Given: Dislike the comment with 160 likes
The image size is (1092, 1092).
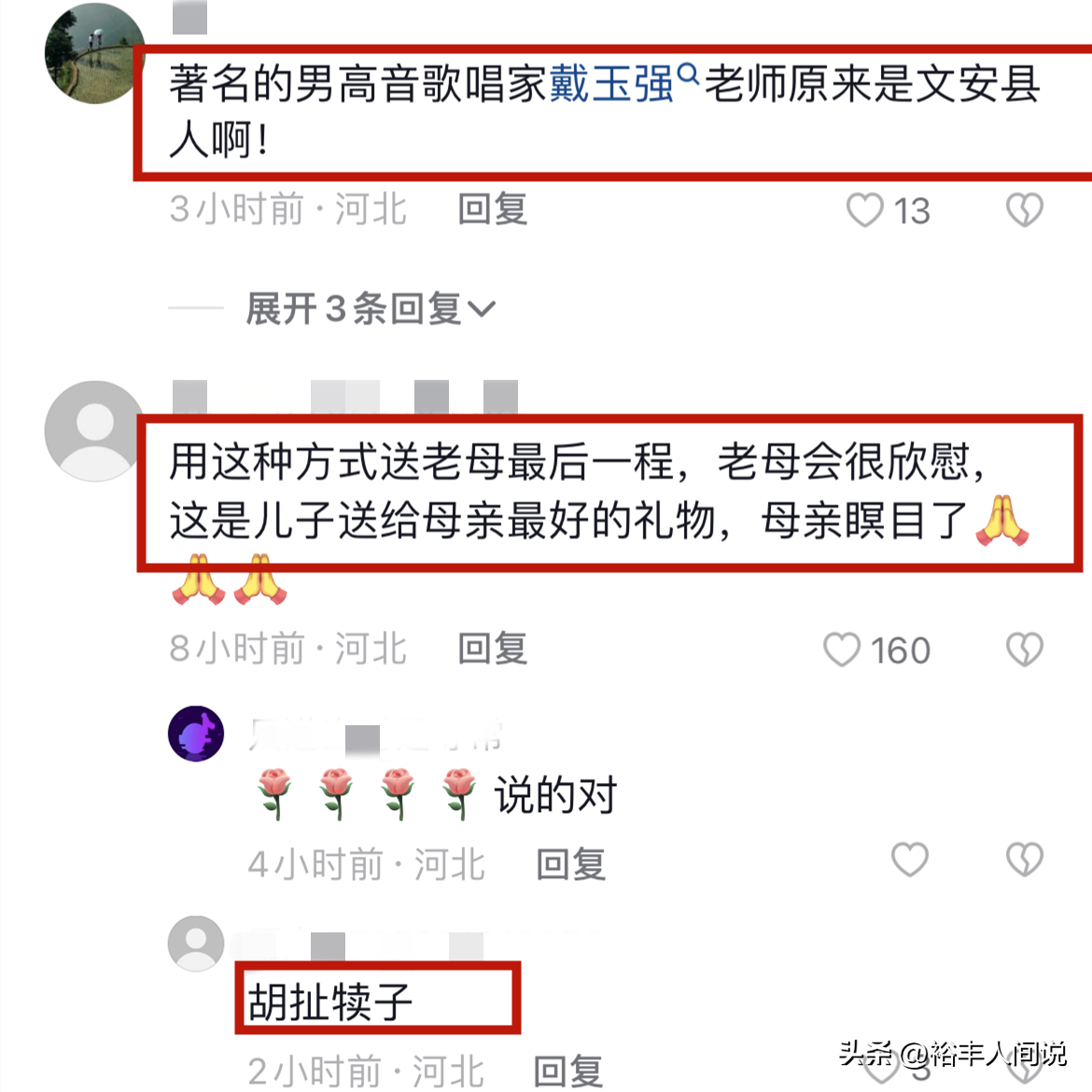Looking at the screenshot, I should pos(1024,649).
